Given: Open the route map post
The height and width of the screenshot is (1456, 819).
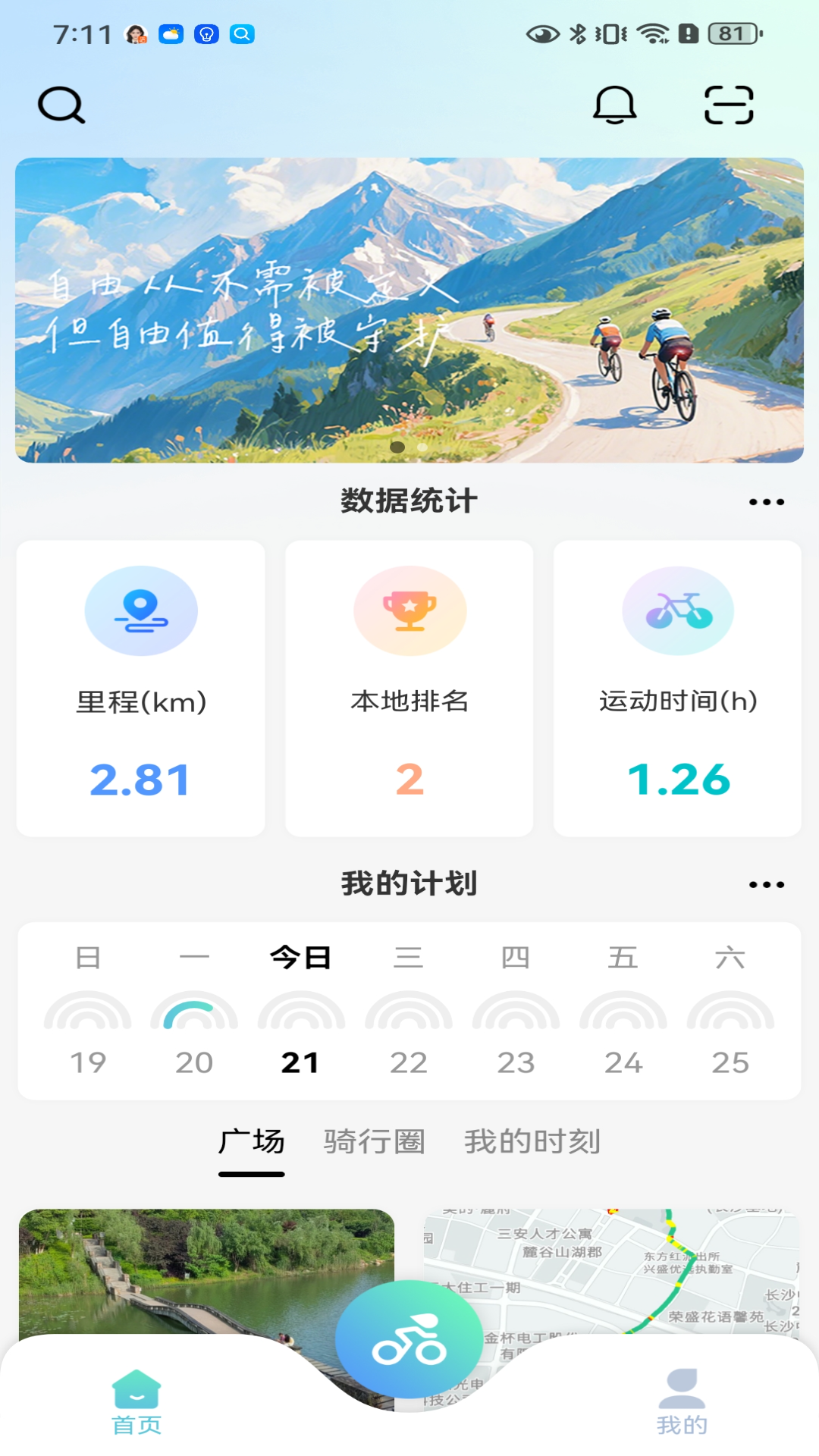Looking at the screenshot, I should point(611,1271).
